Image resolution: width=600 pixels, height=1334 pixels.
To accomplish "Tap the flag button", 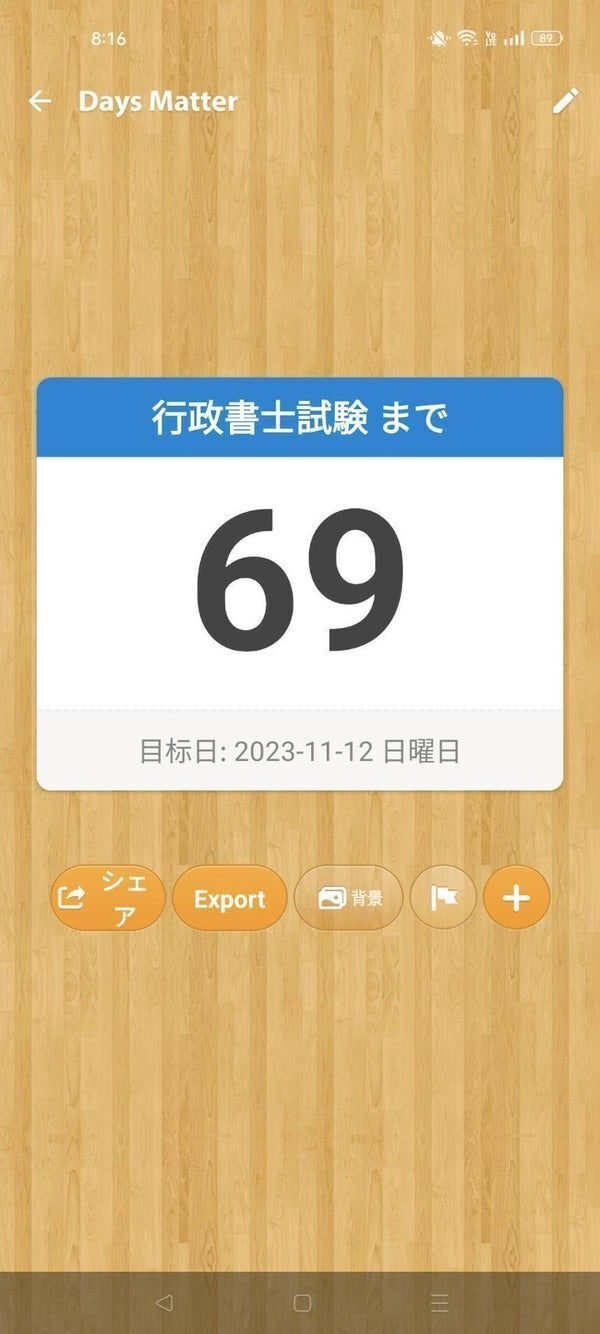I will (443, 898).
